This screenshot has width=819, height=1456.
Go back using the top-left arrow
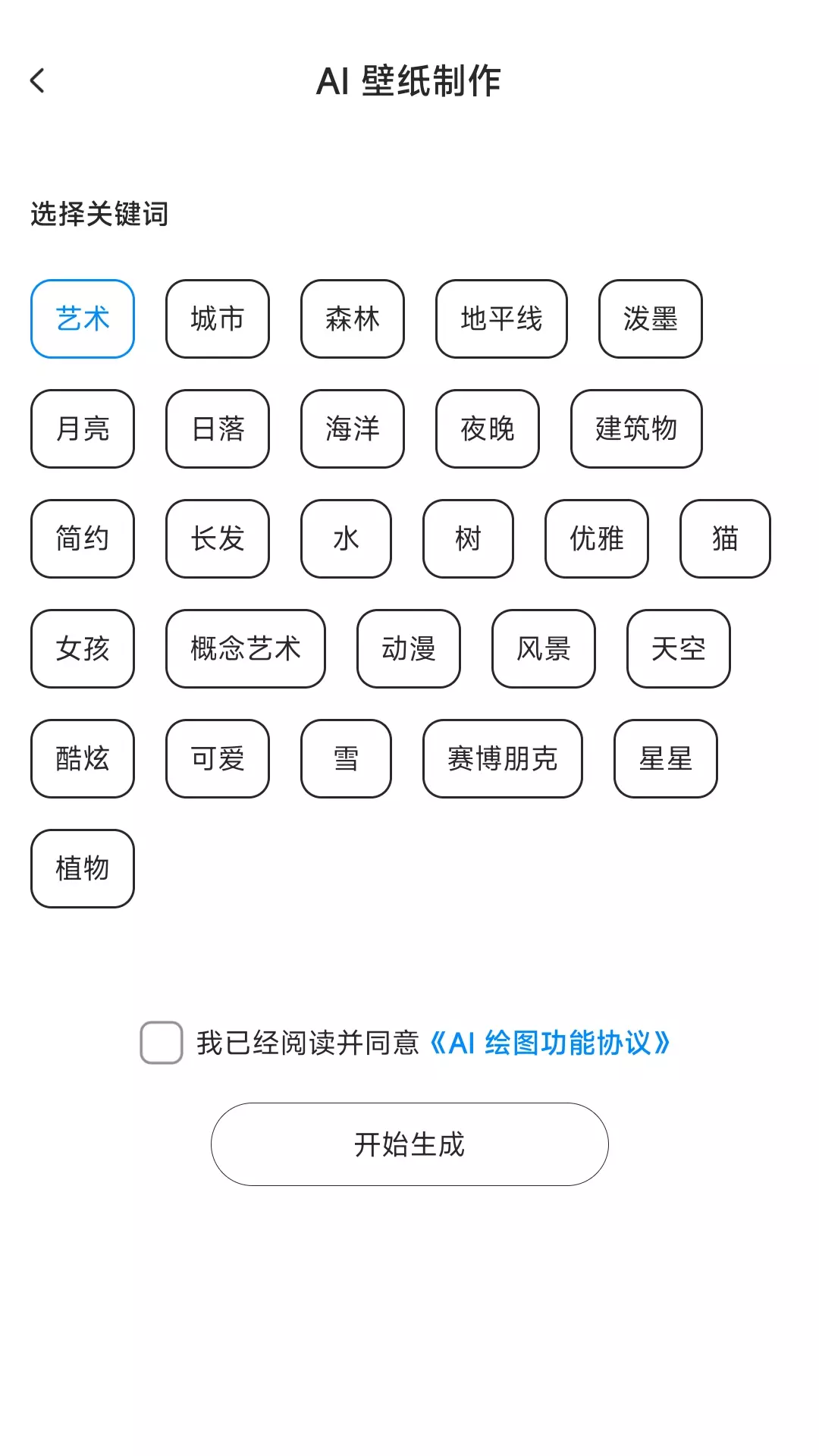[x=37, y=80]
